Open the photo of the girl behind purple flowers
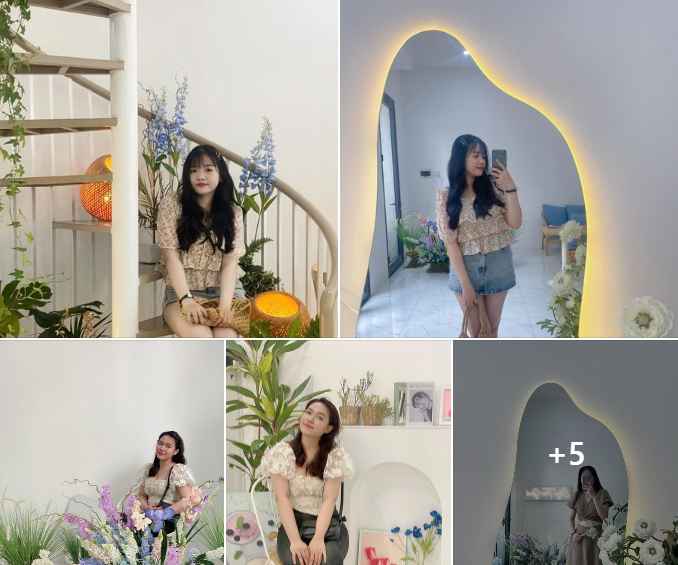 pos(111,452)
